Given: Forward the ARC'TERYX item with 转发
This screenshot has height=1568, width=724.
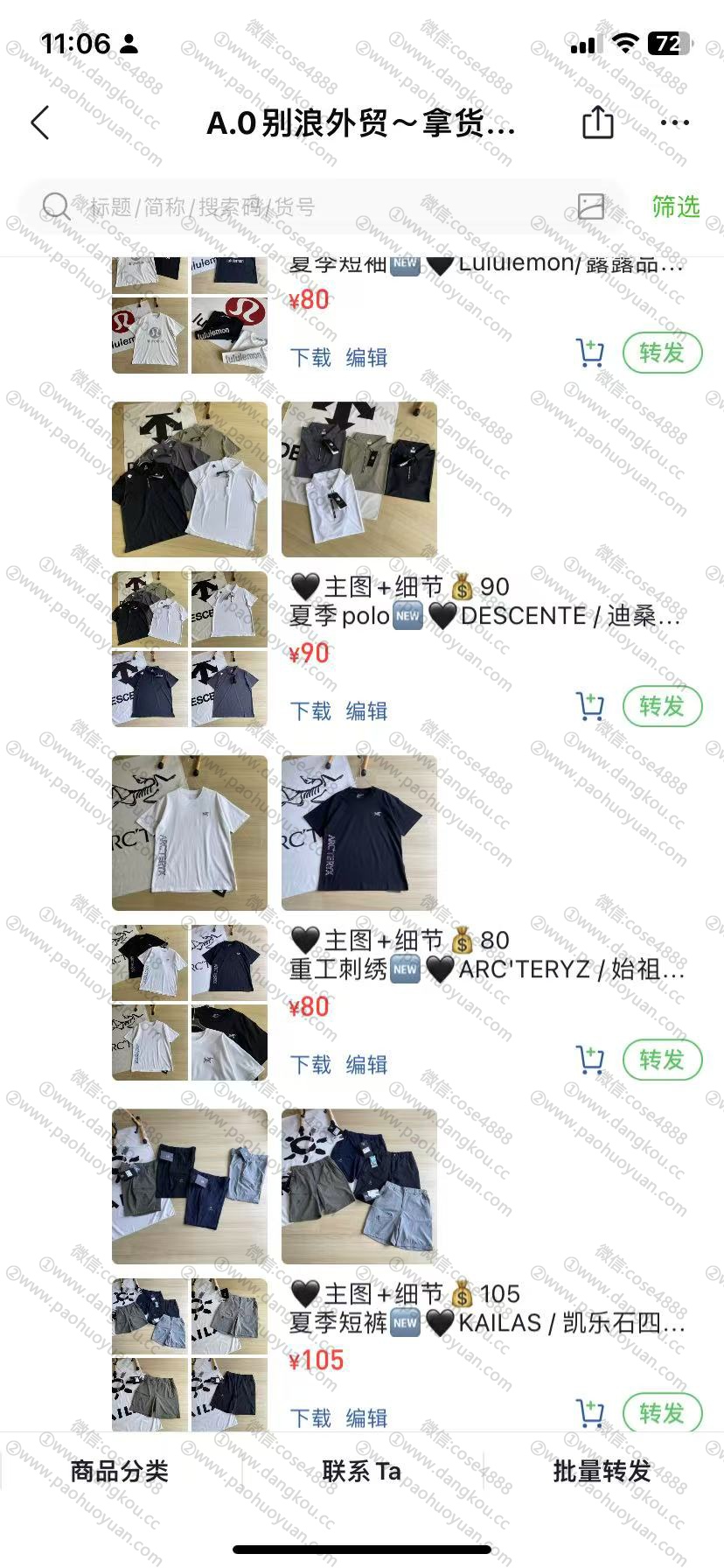Looking at the screenshot, I should click(662, 1060).
